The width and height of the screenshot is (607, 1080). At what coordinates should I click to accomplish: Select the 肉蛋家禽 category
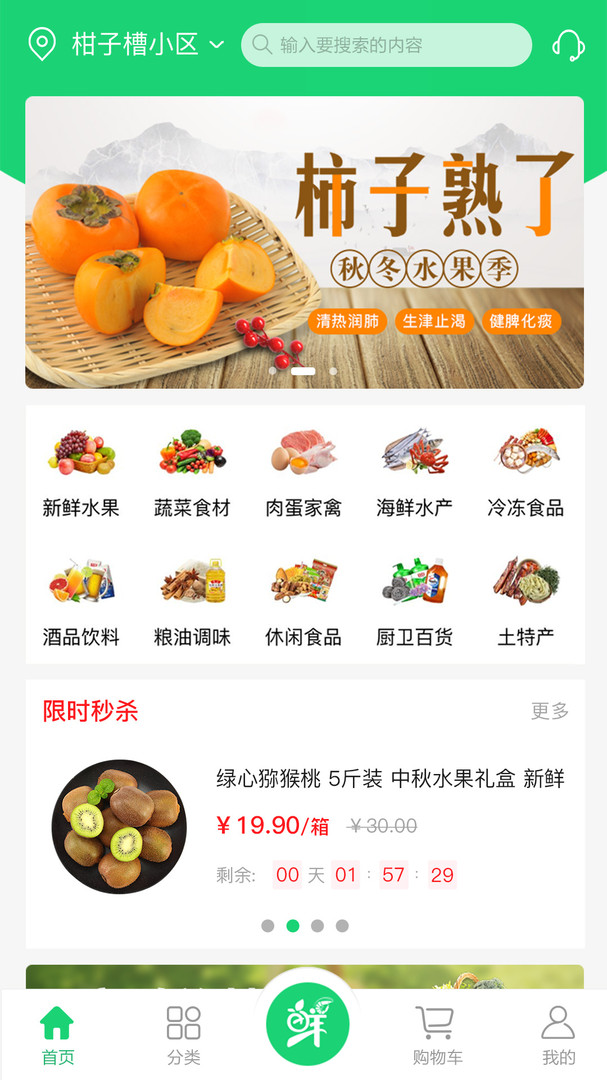click(303, 472)
